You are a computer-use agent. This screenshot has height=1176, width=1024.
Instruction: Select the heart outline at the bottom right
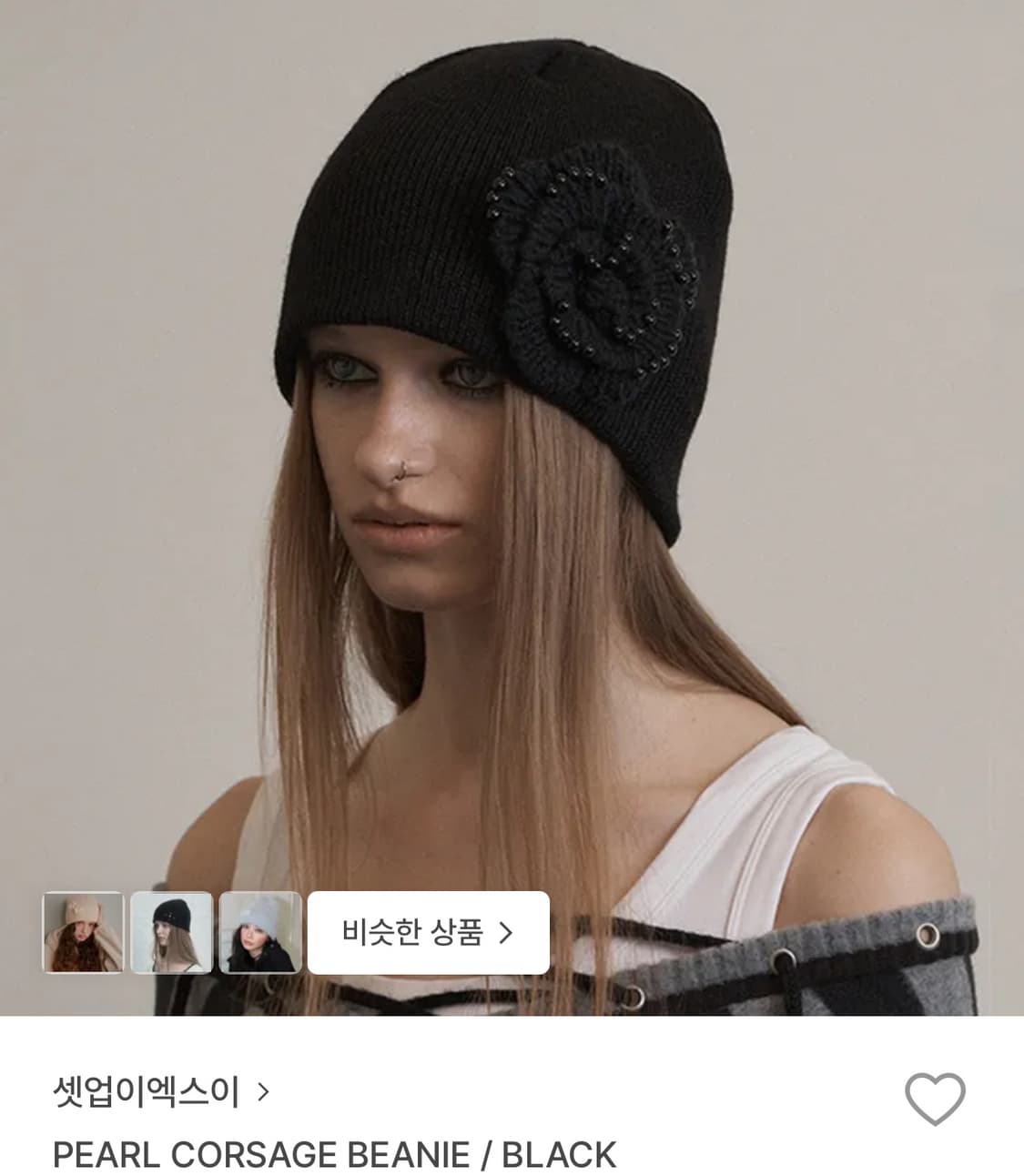[x=938, y=1099]
